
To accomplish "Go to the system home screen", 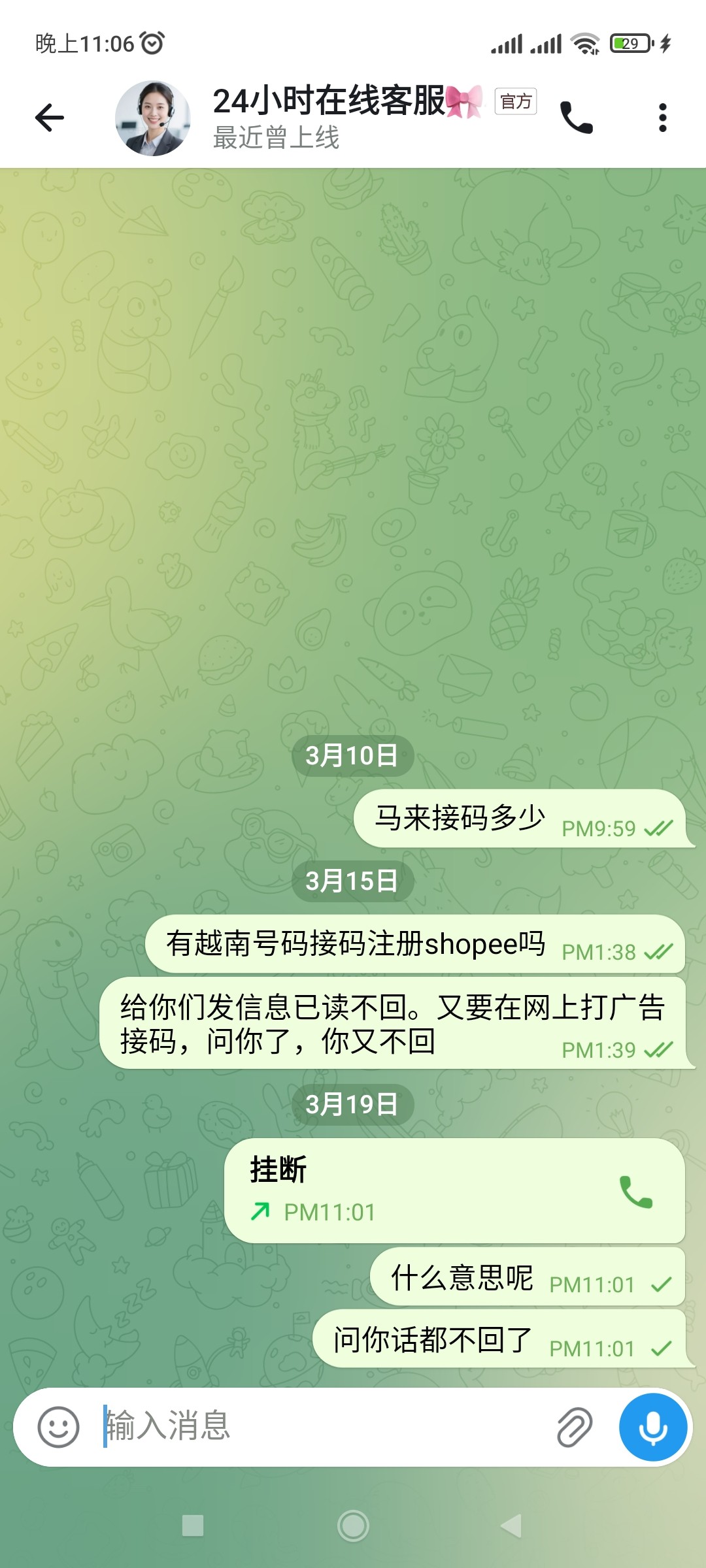I will pyautogui.click(x=353, y=1526).
